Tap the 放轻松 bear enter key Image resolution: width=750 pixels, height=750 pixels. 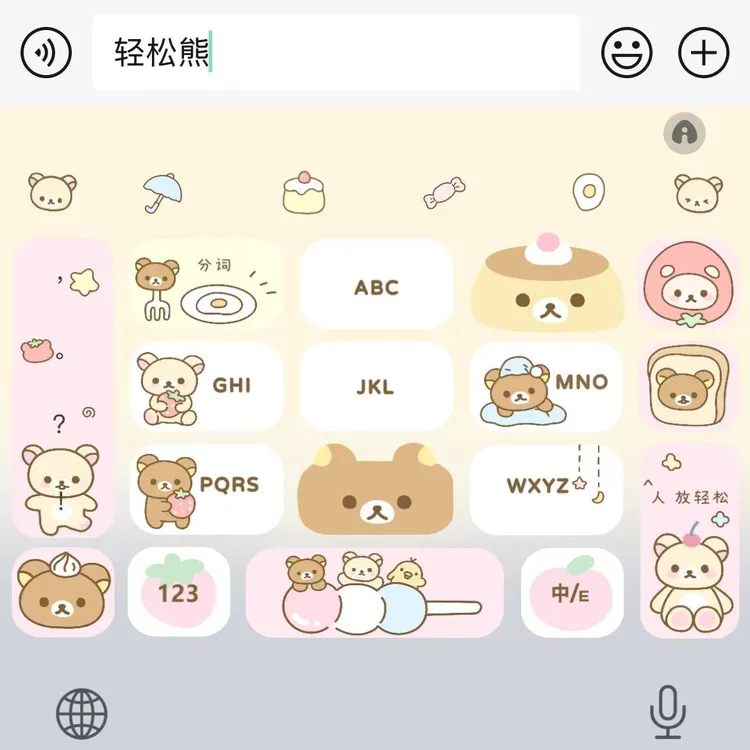689,540
